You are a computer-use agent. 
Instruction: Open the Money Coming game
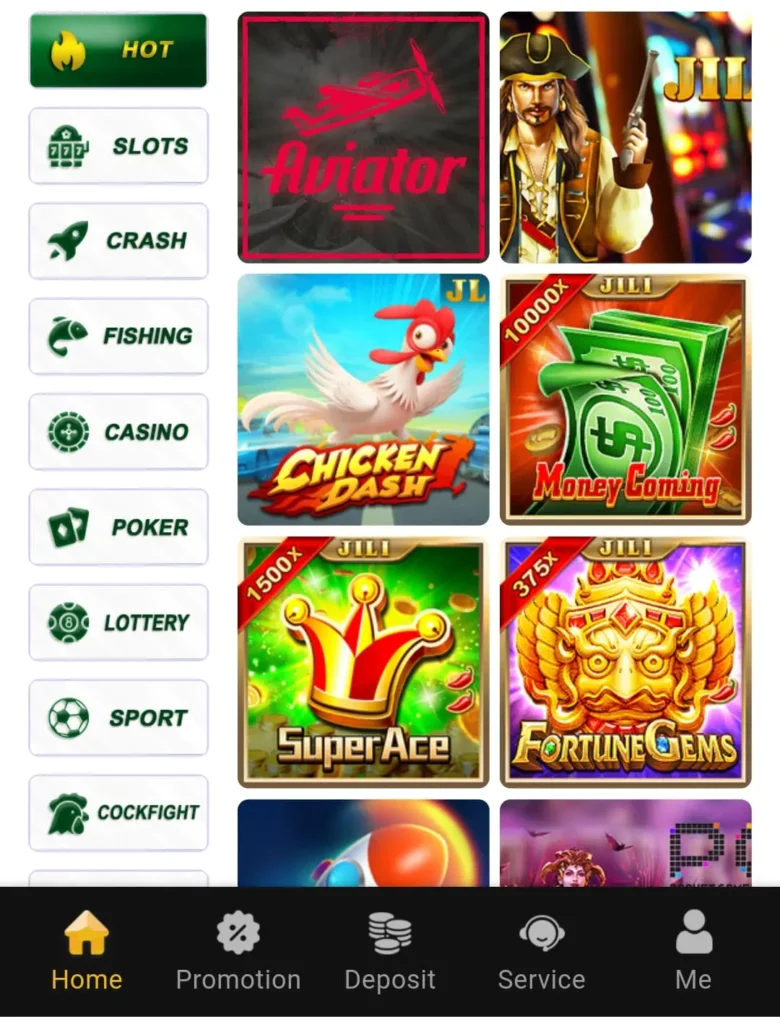[x=625, y=400]
